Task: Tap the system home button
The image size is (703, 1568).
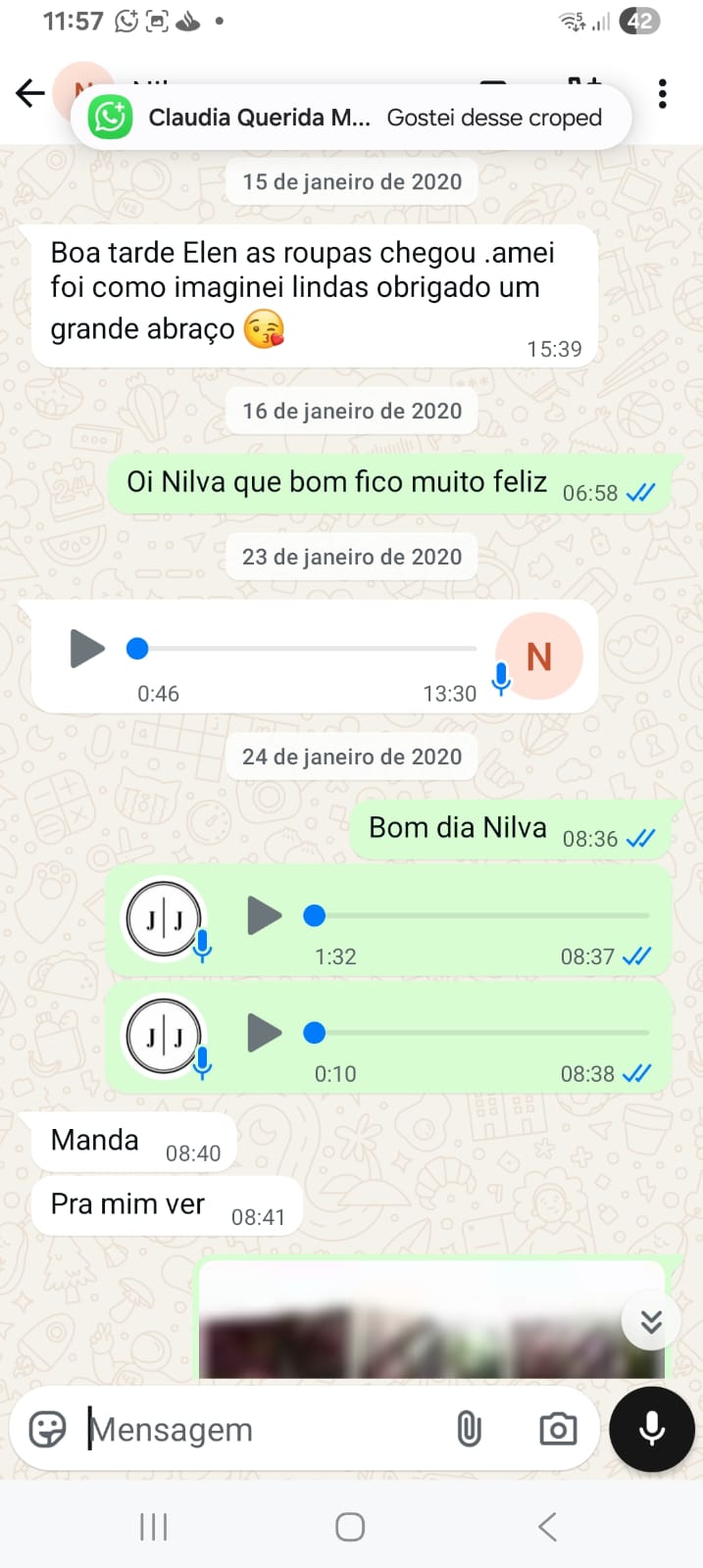Action: point(350,1527)
